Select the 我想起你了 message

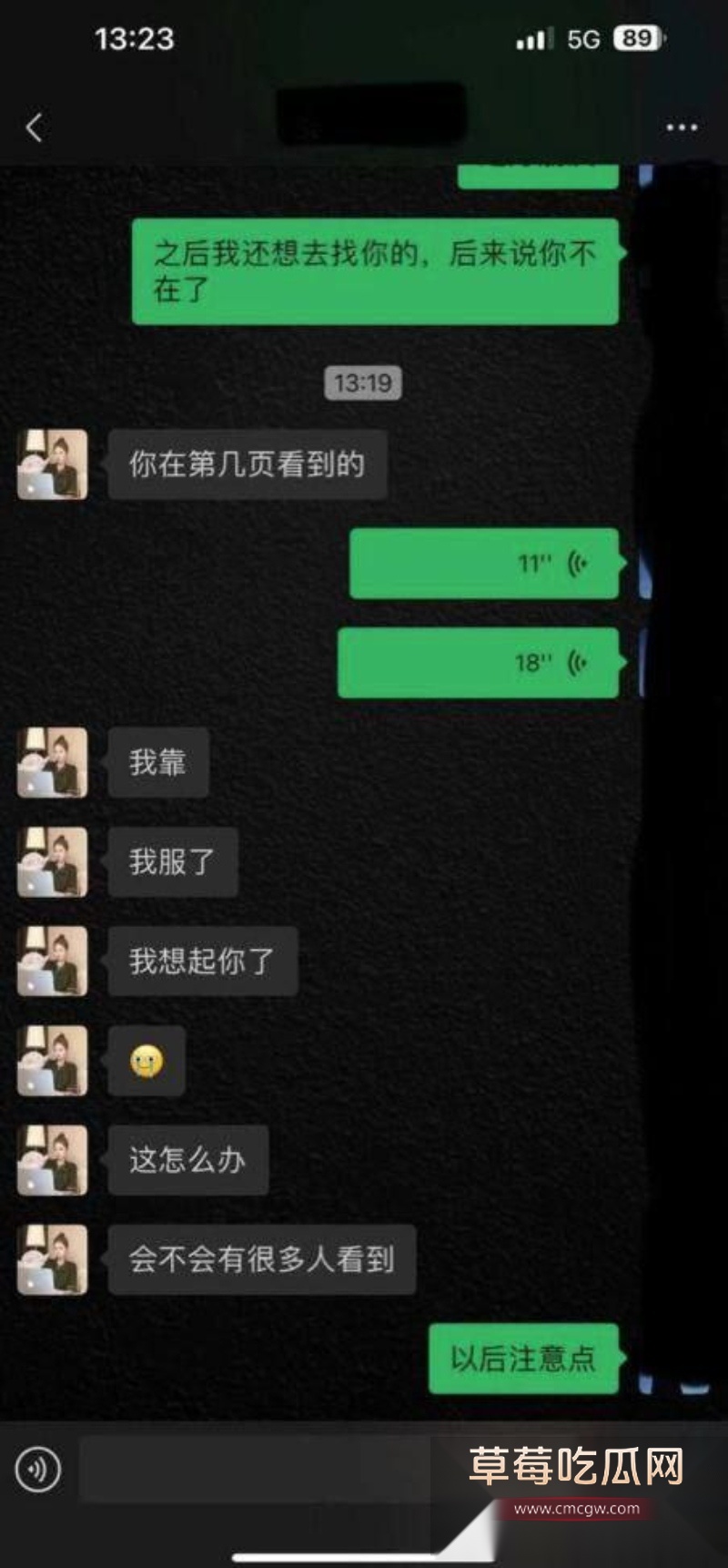[x=202, y=962]
